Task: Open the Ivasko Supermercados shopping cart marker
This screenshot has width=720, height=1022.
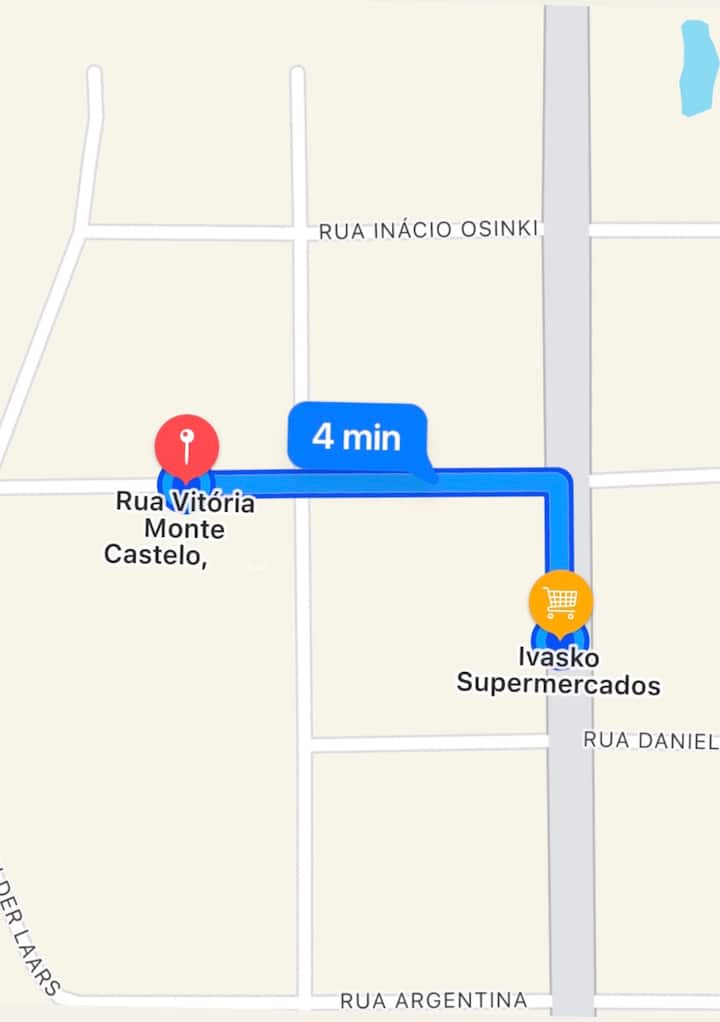Action: click(560, 602)
